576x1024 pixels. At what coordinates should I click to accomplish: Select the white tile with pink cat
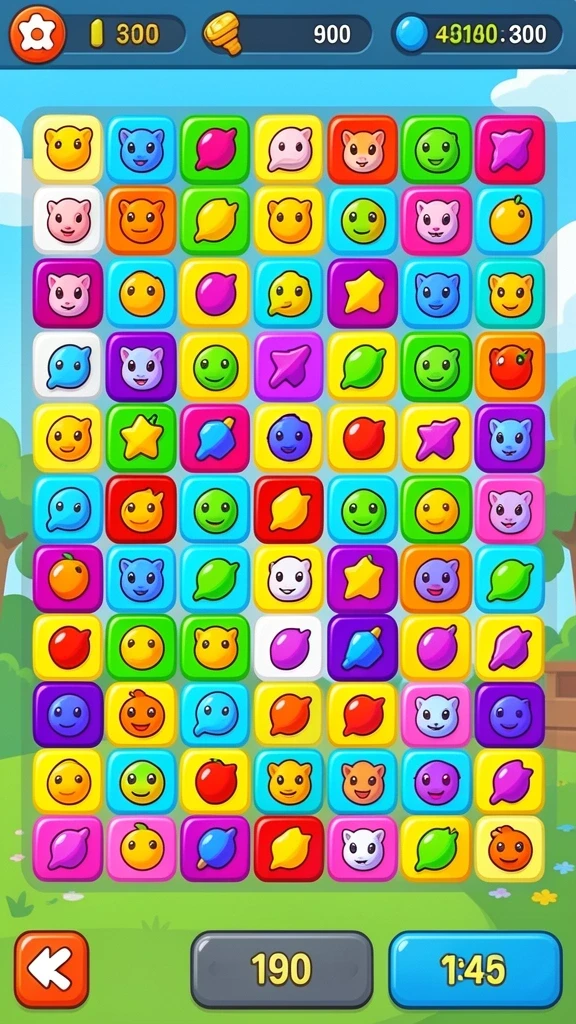coord(68,220)
